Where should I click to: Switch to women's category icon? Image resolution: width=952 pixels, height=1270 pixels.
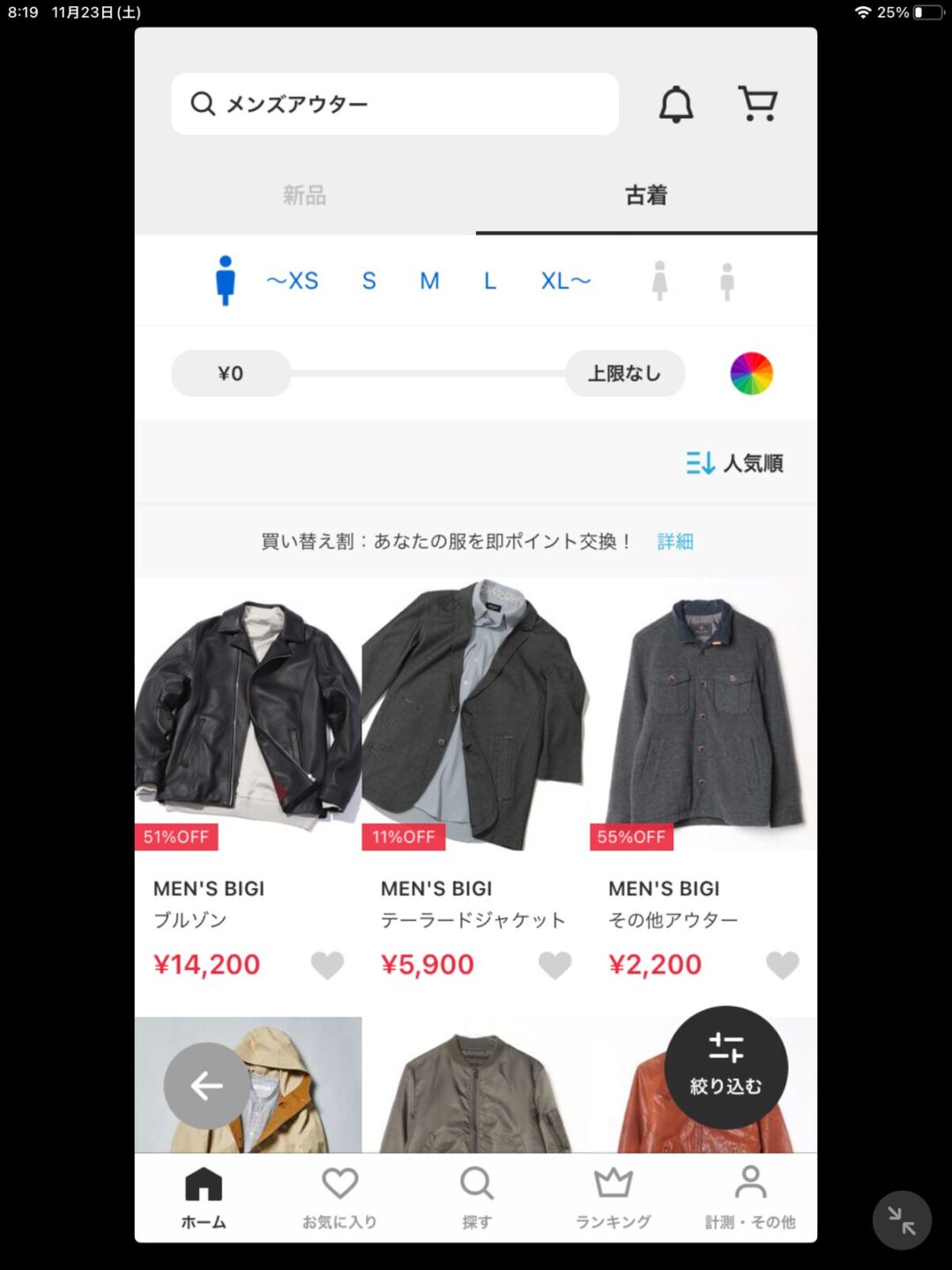click(x=659, y=281)
